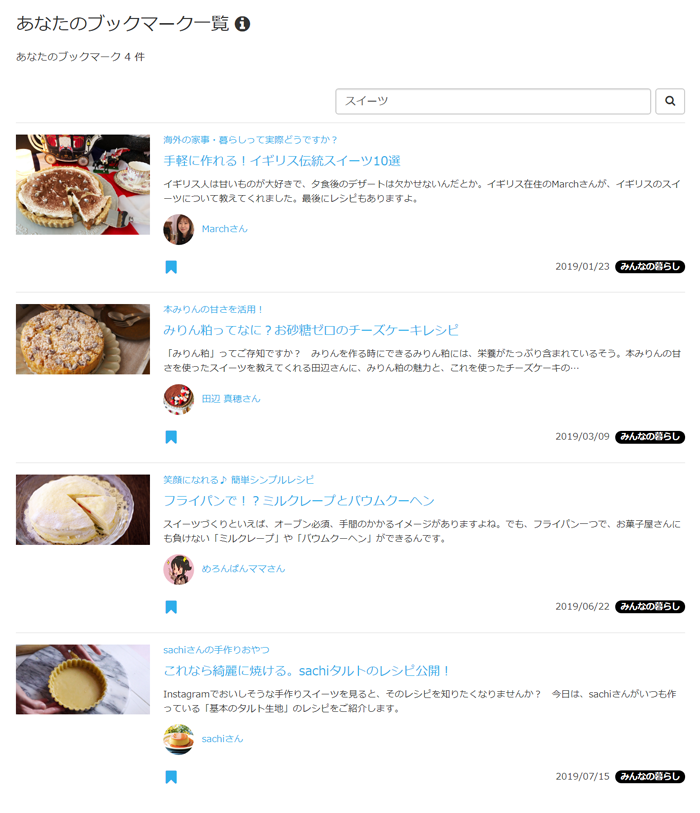Remove bookmark on the みりん粕 cheesecake article
700x813 pixels.
[x=171, y=437]
